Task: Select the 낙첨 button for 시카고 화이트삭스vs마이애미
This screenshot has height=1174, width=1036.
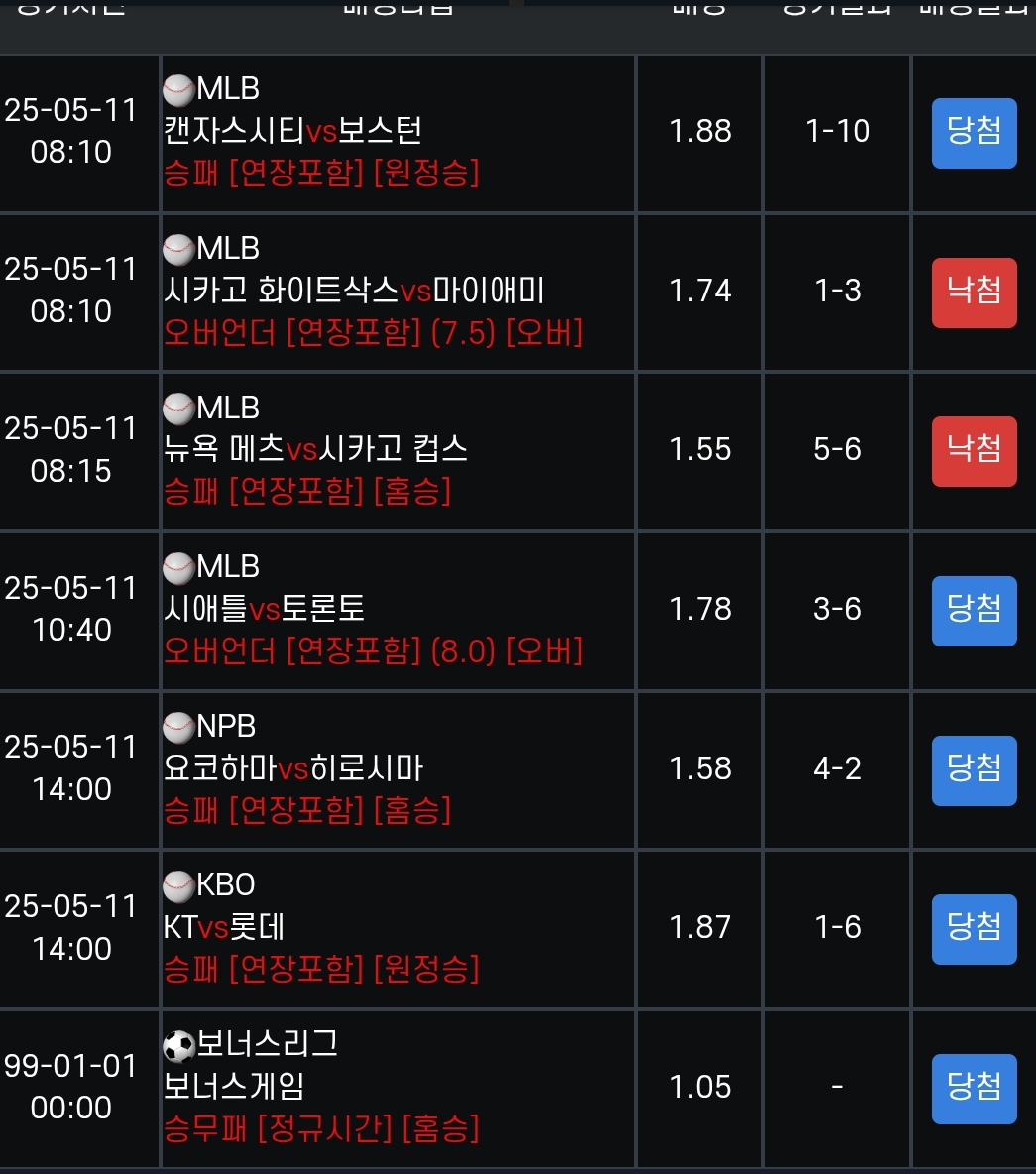Action: click(x=974, y=292)
